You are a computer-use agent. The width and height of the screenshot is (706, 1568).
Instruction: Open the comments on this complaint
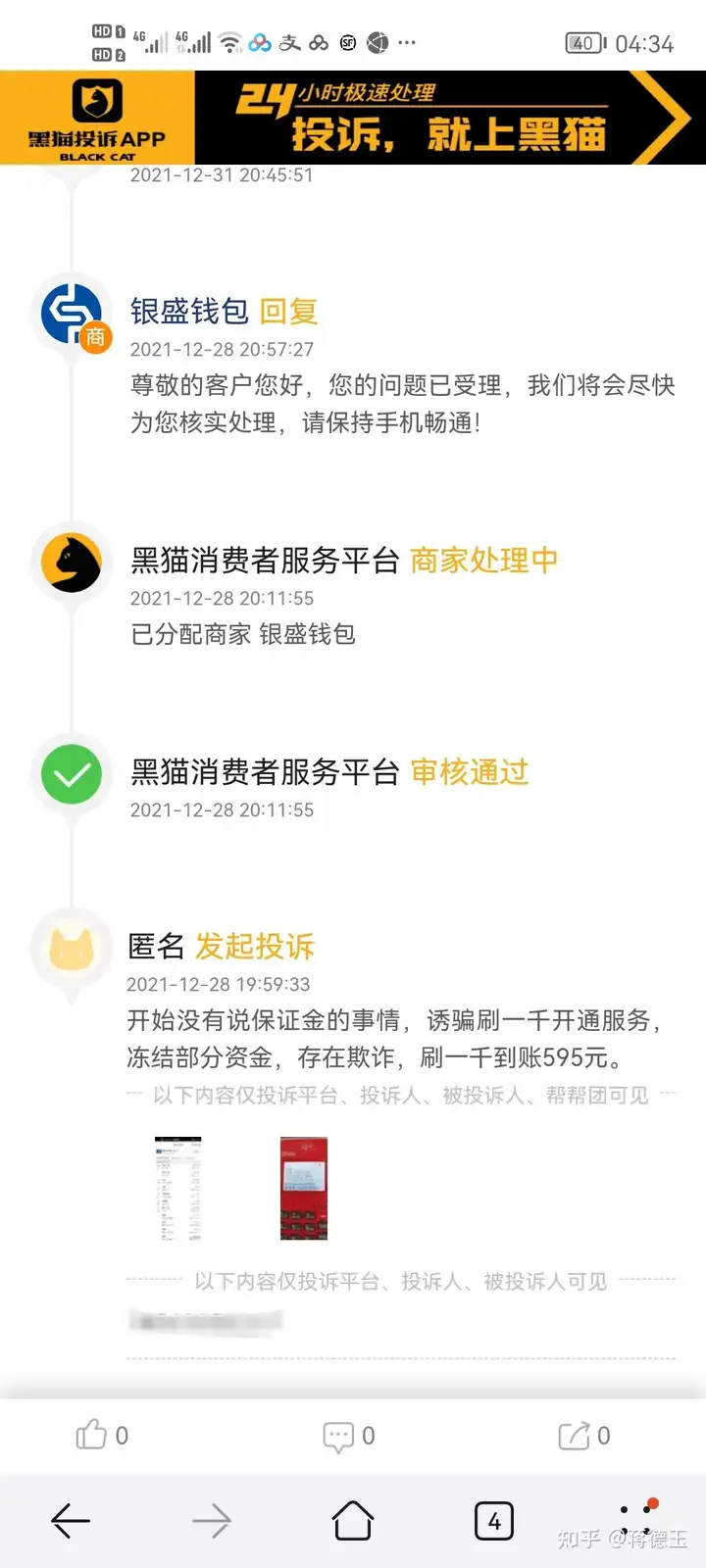(338, 1437)
